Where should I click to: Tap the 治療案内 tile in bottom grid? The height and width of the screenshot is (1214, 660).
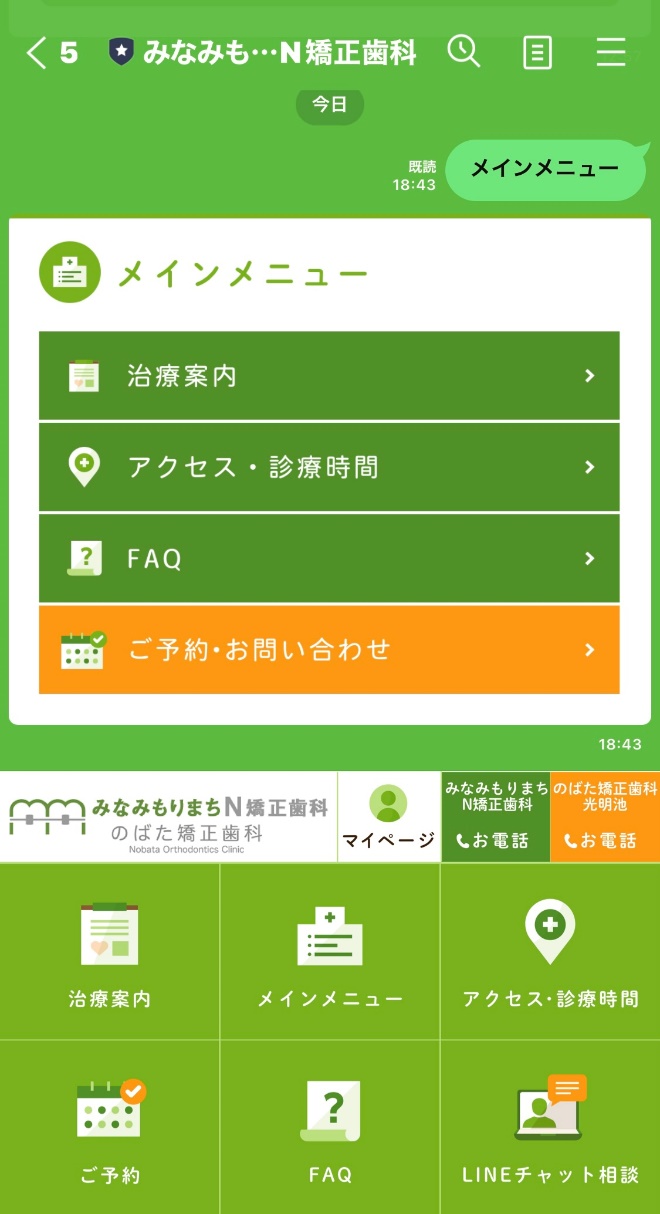pyautogui.click(x=110, y=952)
